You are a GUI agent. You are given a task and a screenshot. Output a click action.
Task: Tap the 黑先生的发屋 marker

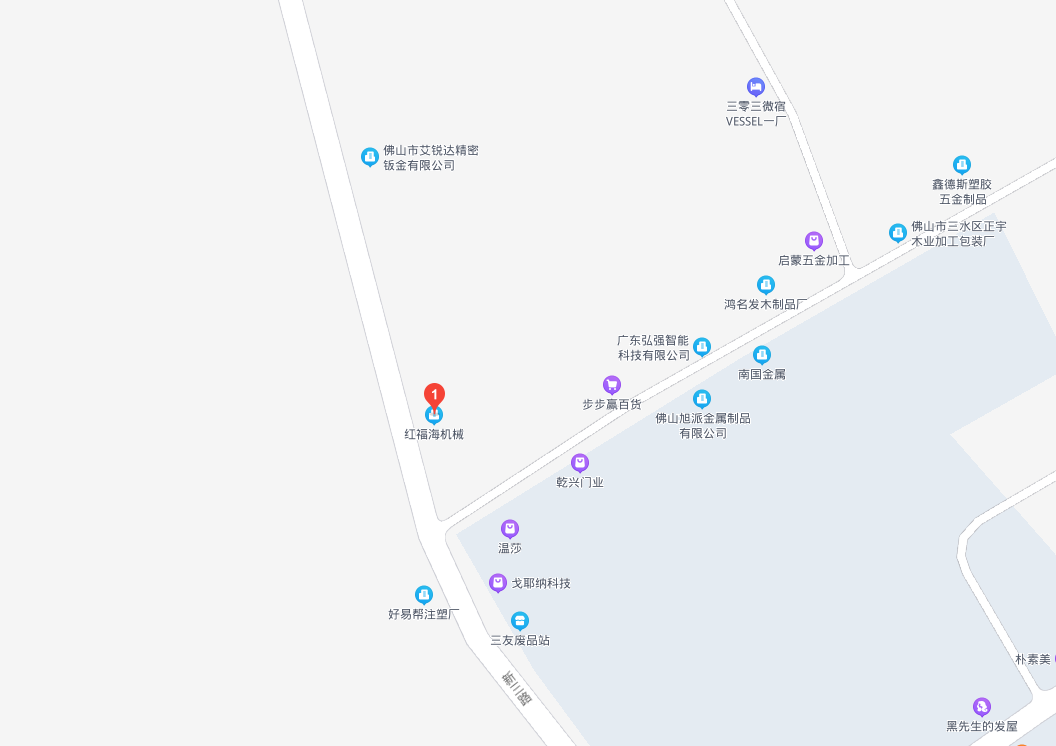pyautogui.click(x=982, y=706)
